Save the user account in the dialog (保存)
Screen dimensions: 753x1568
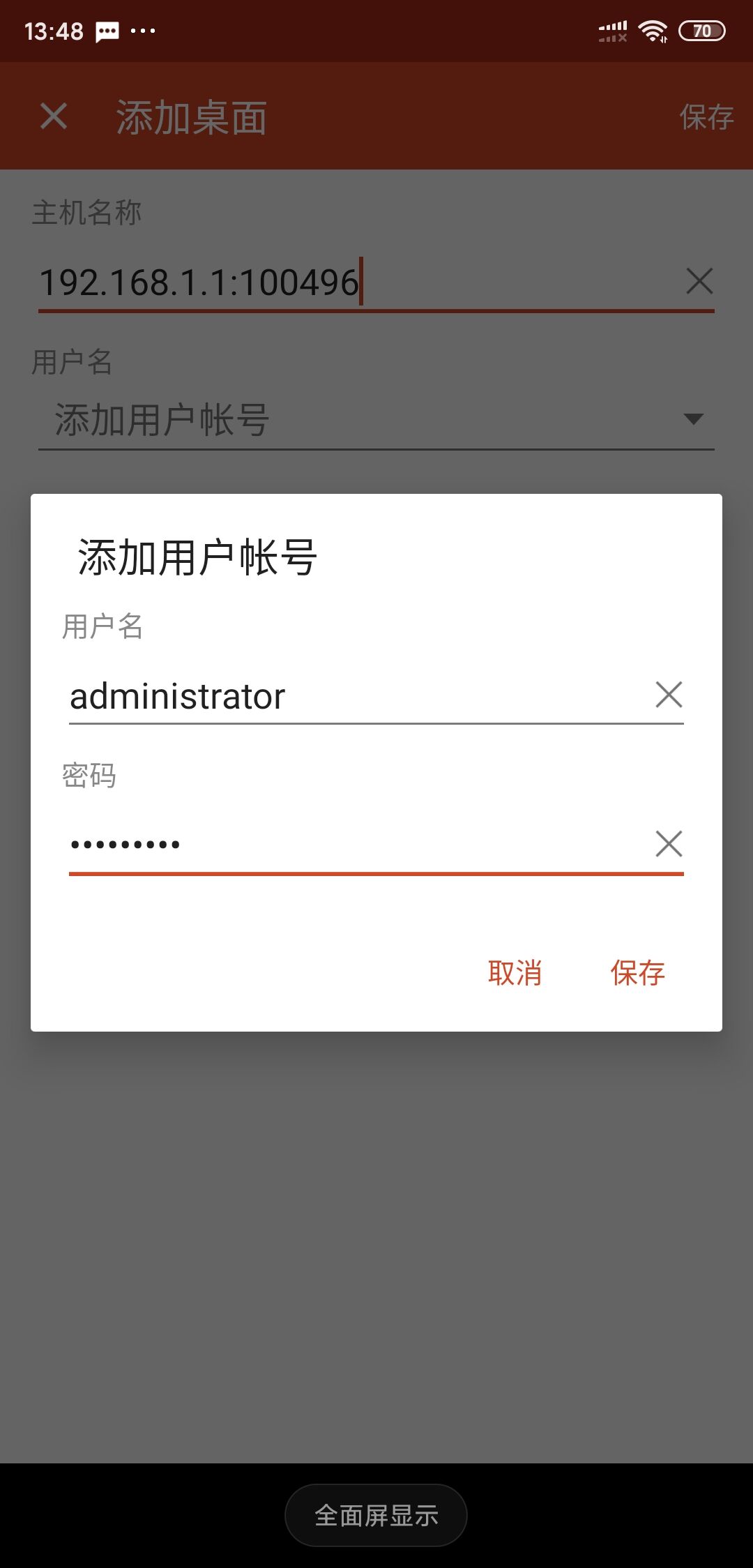coord(637,972)
